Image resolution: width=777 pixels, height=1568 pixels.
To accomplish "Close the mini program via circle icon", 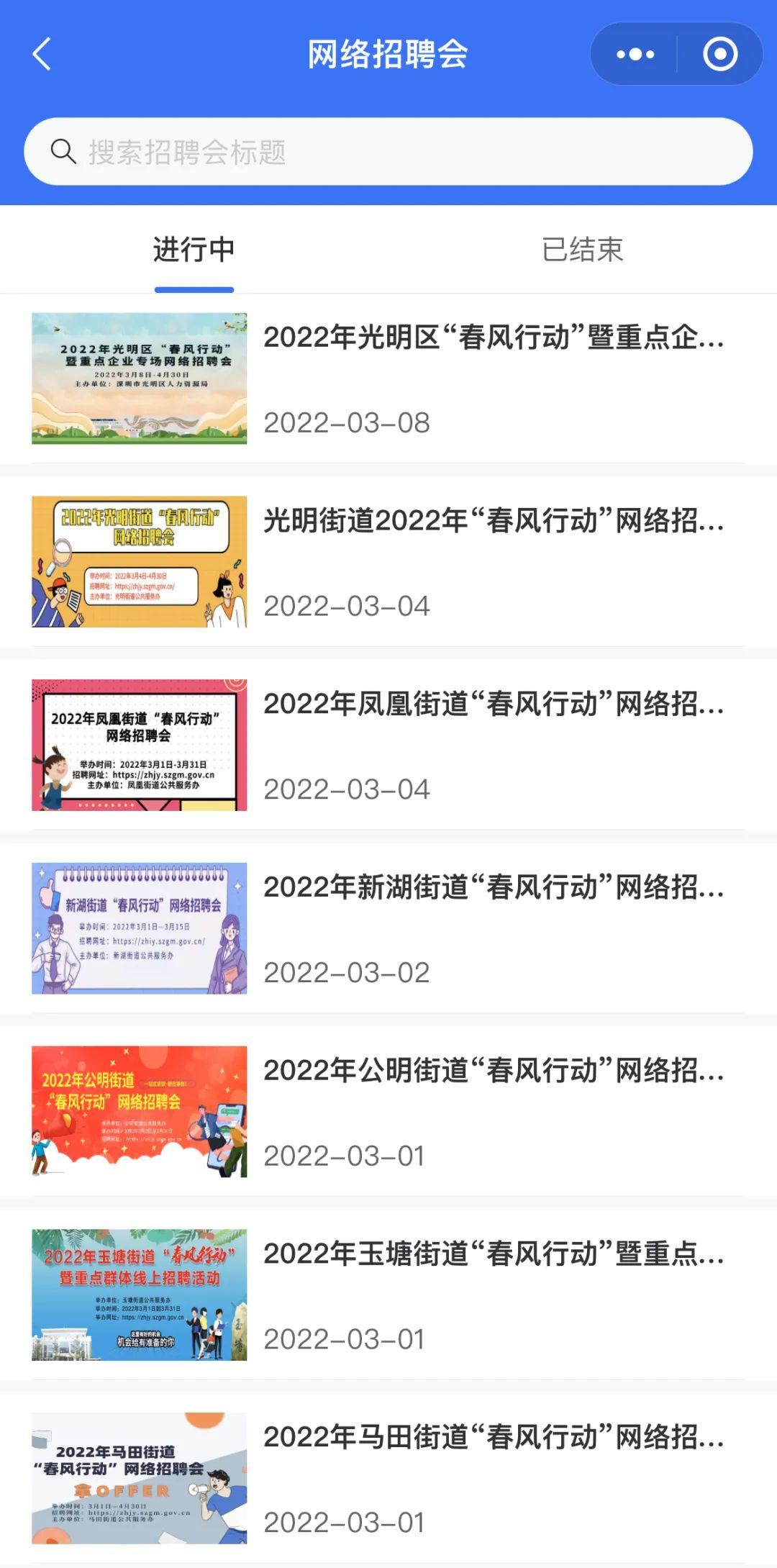I will (719, 55).
